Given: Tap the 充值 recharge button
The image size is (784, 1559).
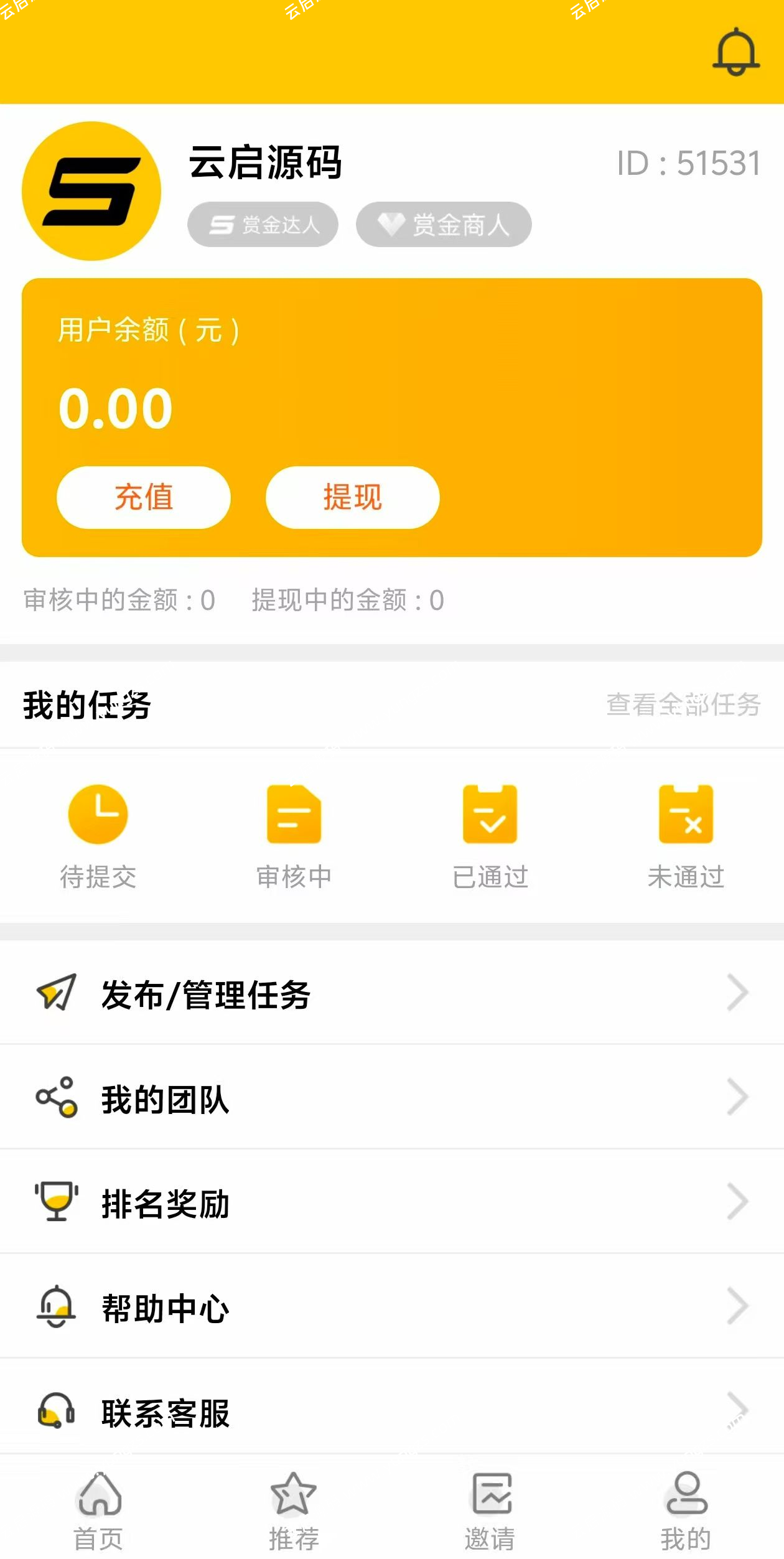Looking at the screenshot, I should (x=142, y=497).
